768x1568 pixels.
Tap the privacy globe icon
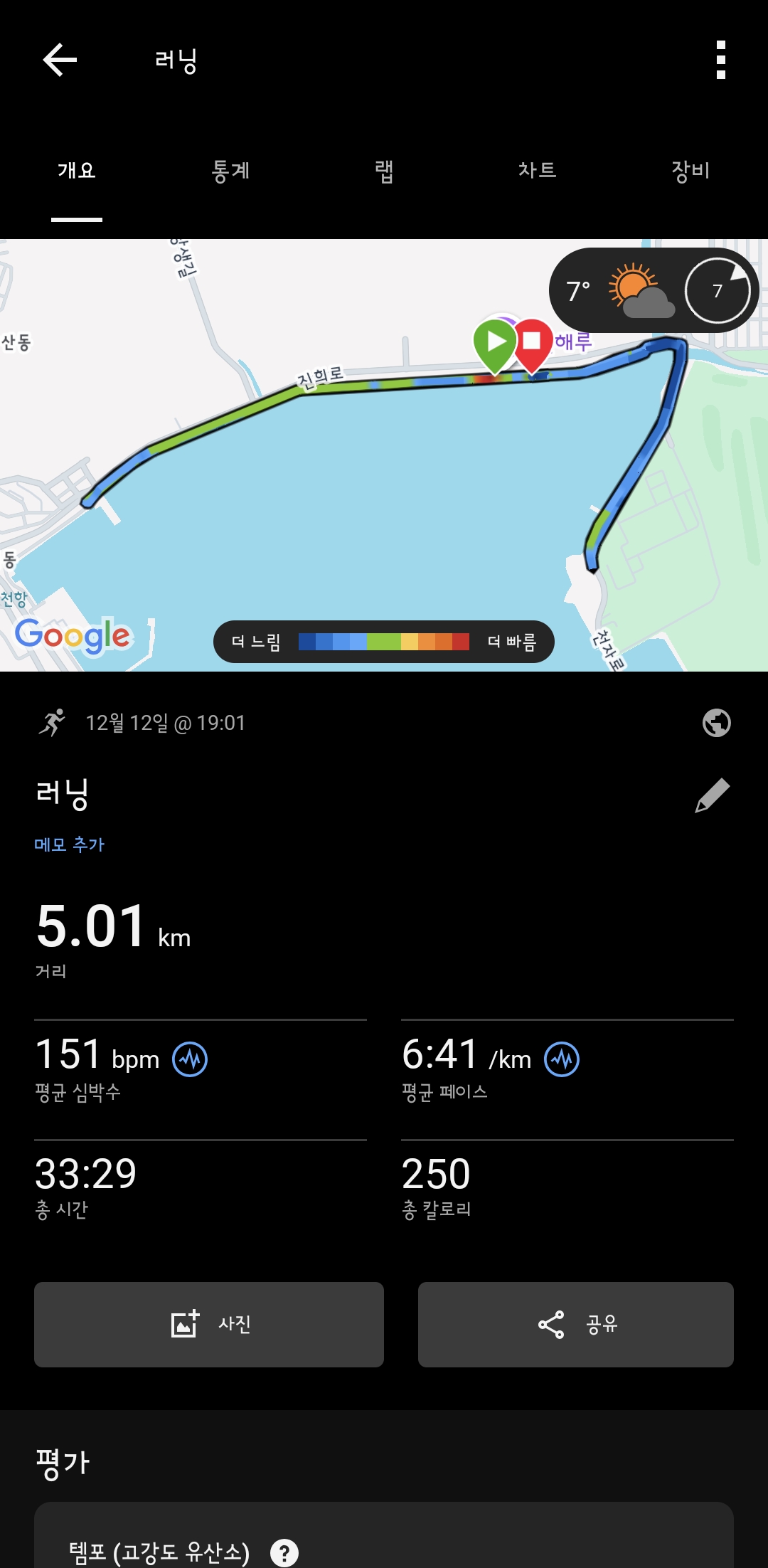pos(718,724)
